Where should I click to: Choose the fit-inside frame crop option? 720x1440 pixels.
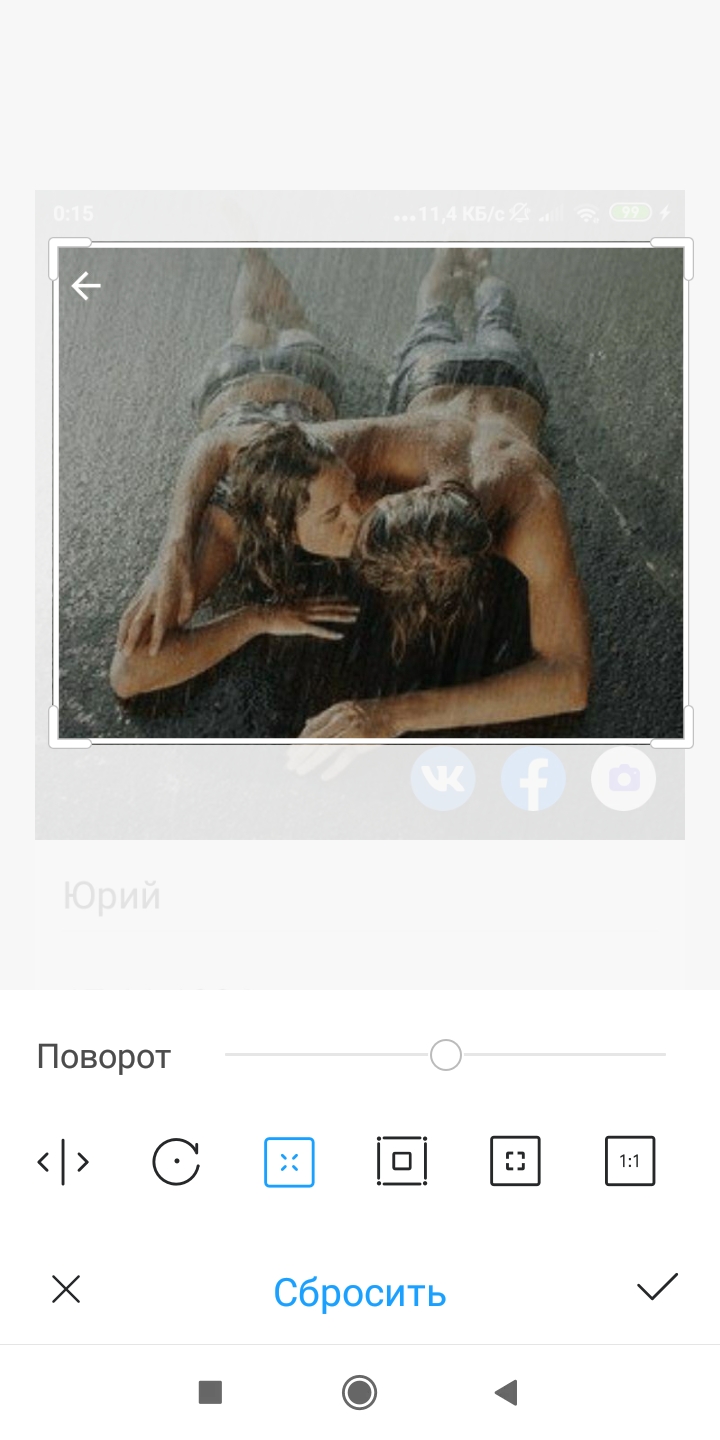pos(402,1162)
